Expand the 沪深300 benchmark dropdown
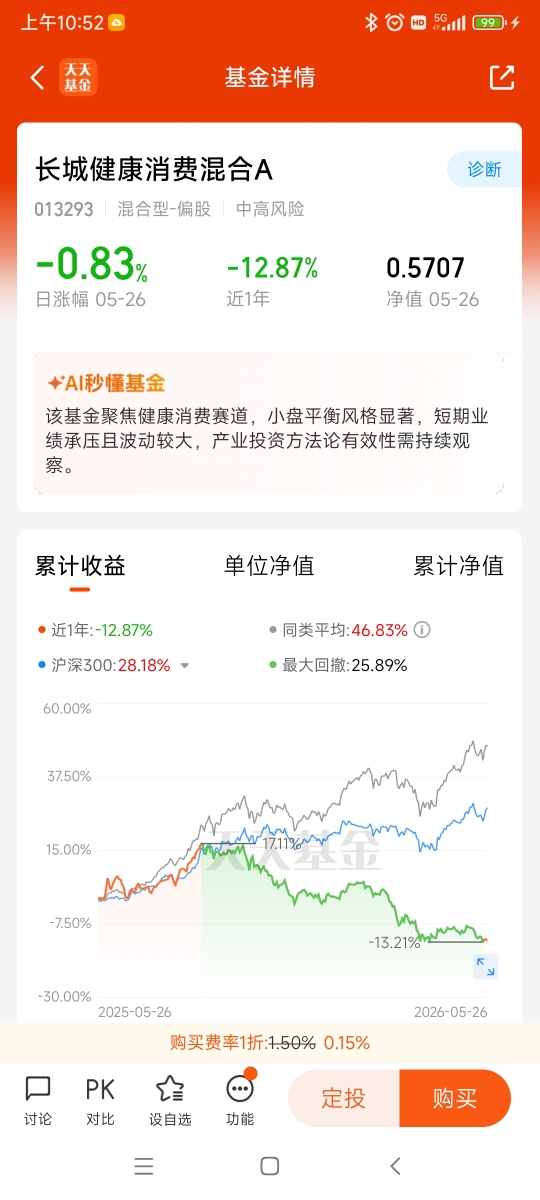This screenshot has width=540, height=1200. click(184, 665)
